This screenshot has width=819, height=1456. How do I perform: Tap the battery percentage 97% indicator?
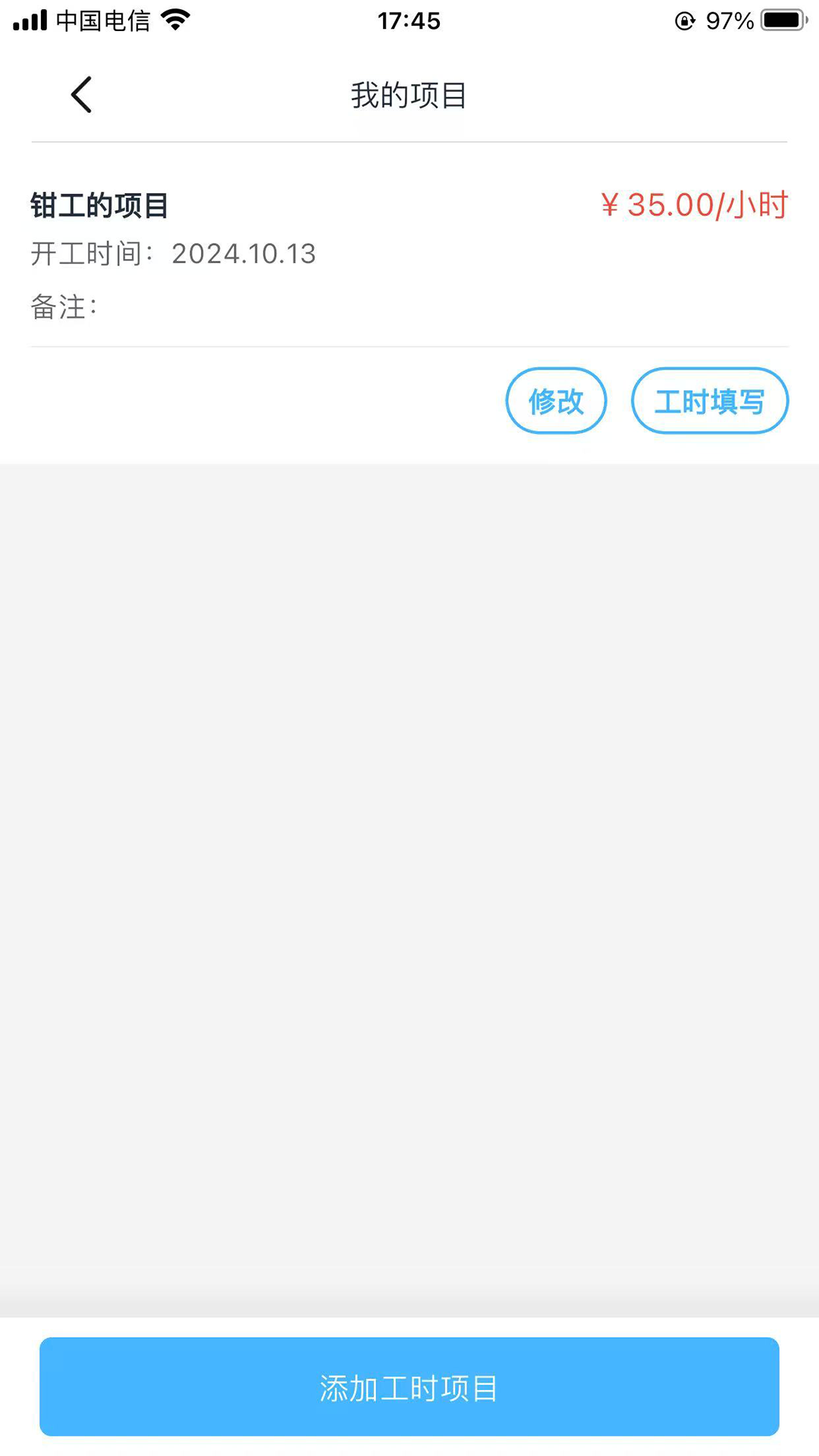[730, 20]
